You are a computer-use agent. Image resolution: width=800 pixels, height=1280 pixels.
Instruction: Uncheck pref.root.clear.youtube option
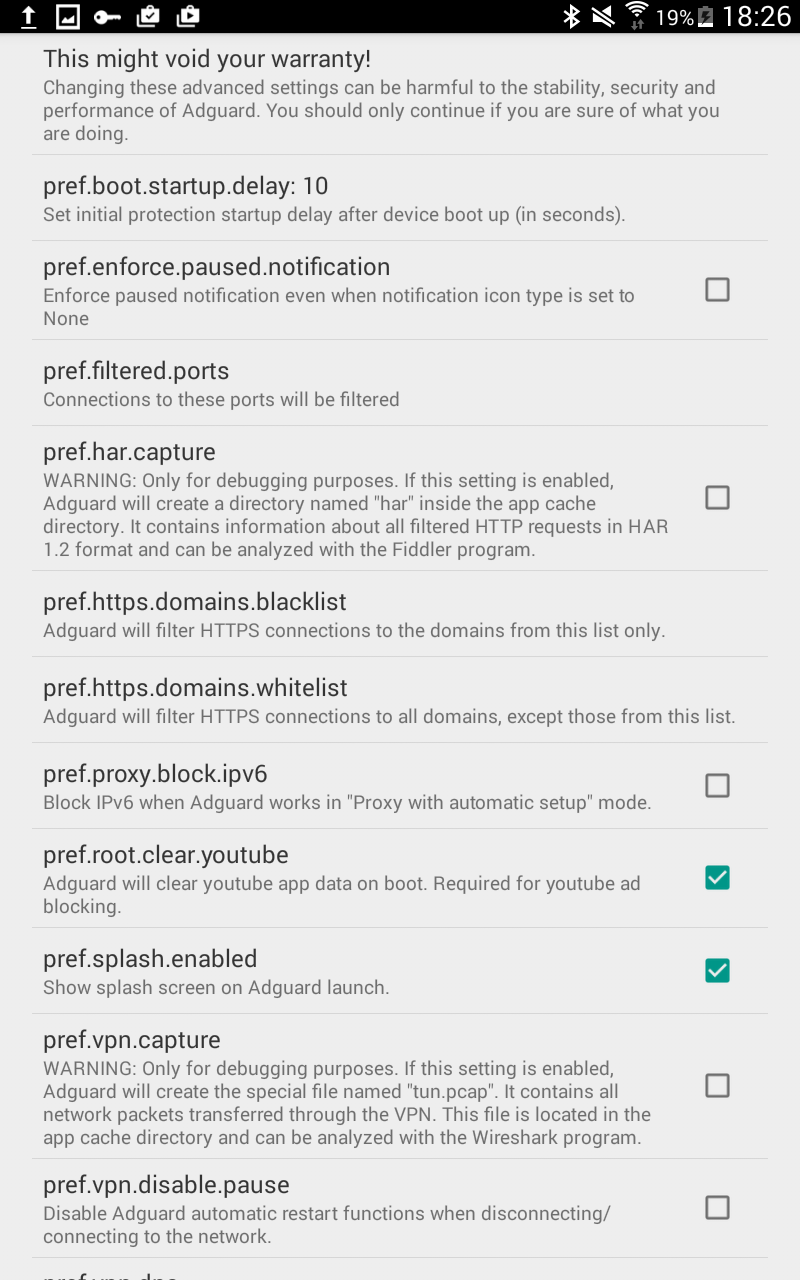717,878
